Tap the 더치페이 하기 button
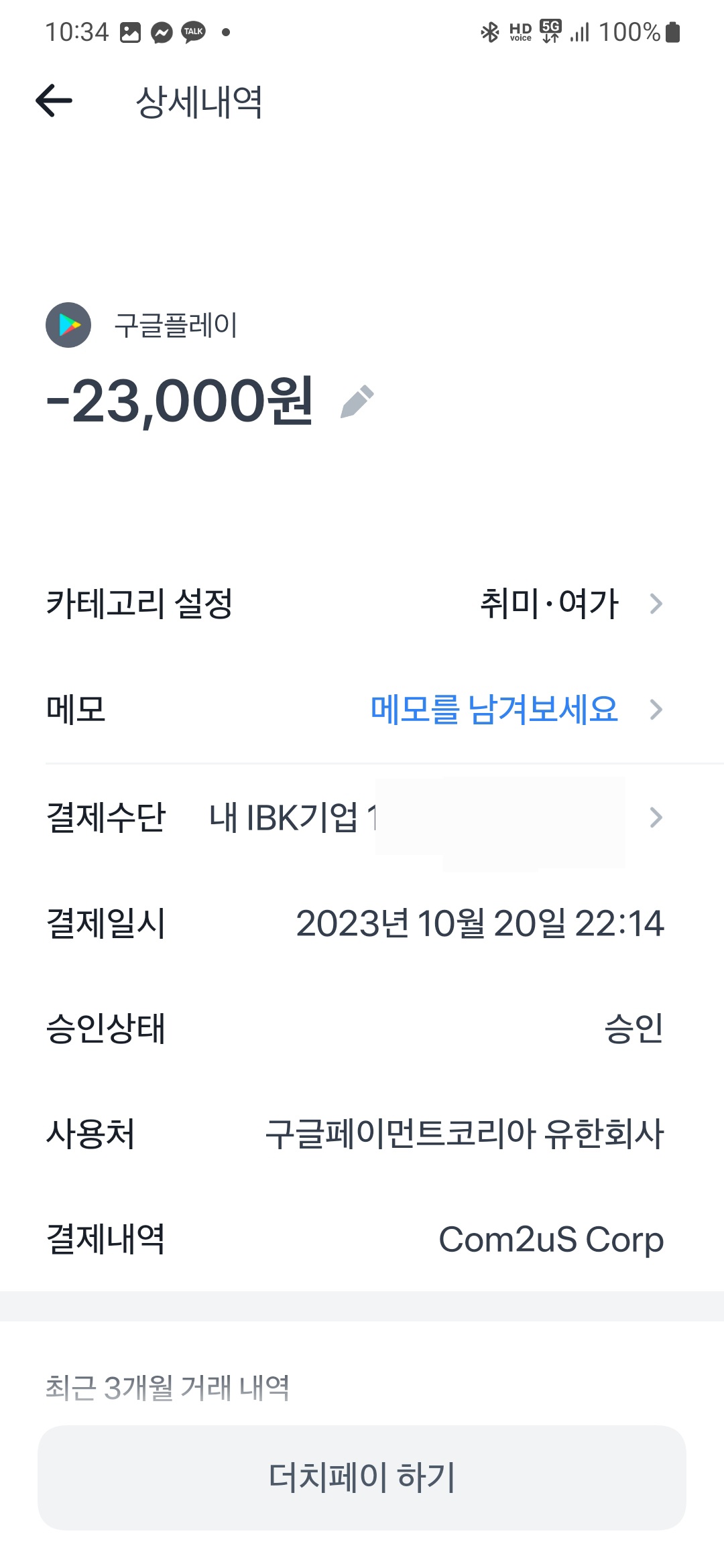 click(362, 1478)
